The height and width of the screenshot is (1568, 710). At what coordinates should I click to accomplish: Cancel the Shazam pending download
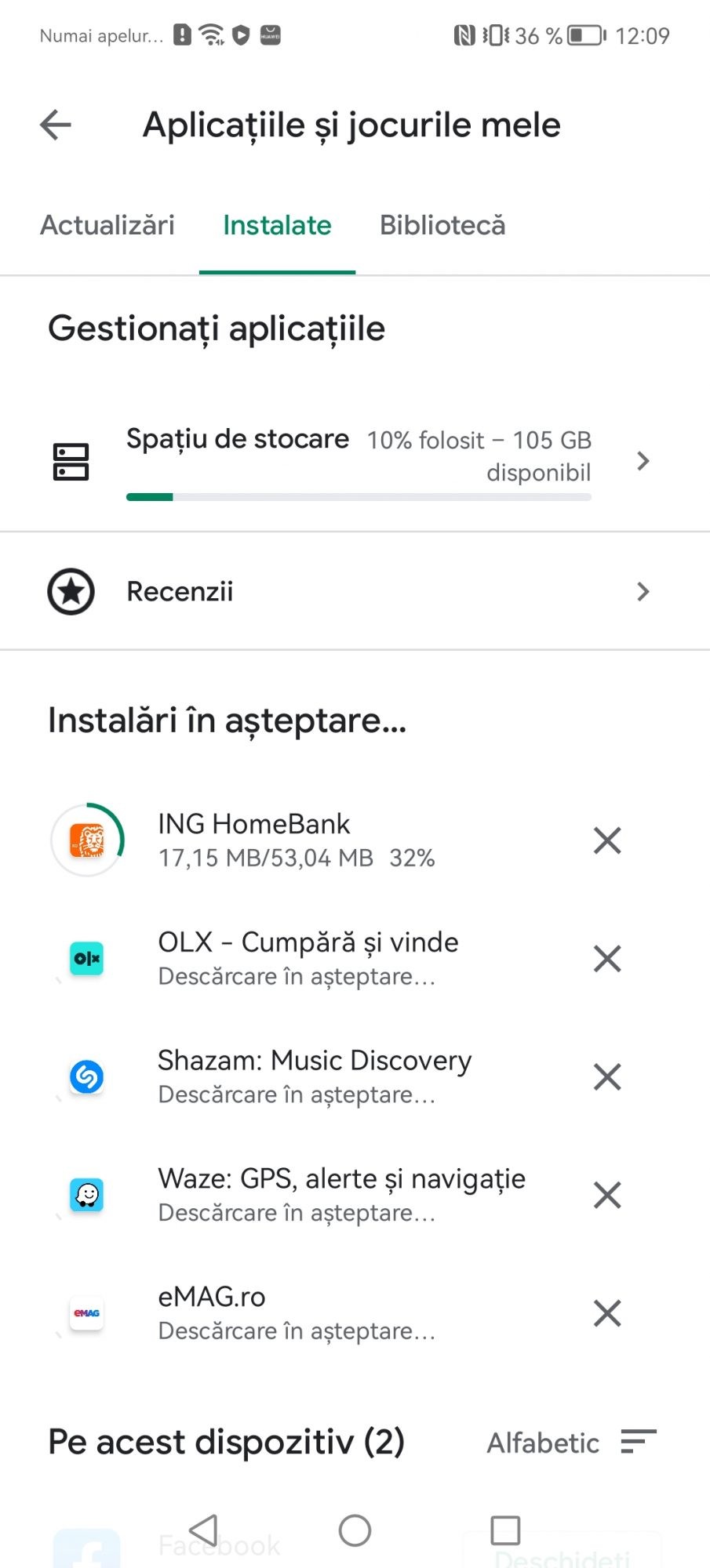point(607,1077)
